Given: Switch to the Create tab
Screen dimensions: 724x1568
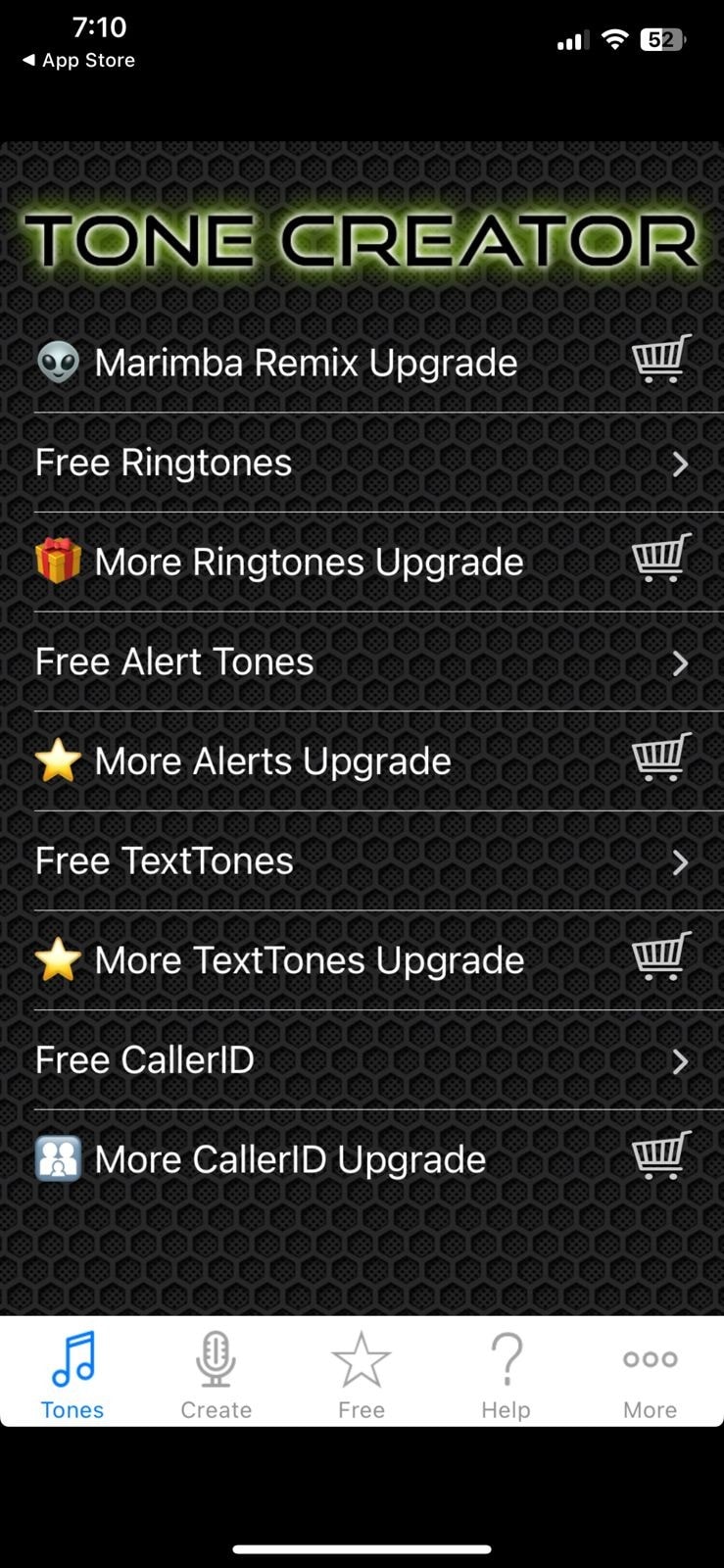Looking at the screenshot, I should click(216, 1372).
